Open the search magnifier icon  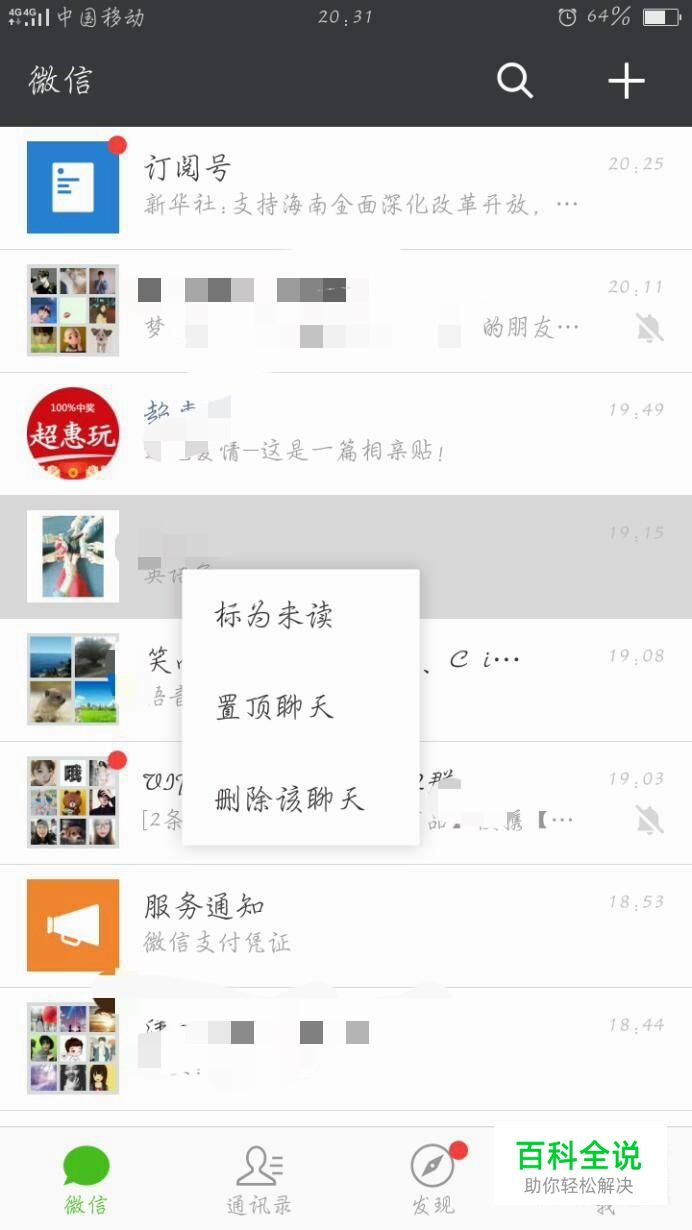(x=515, y=81)
